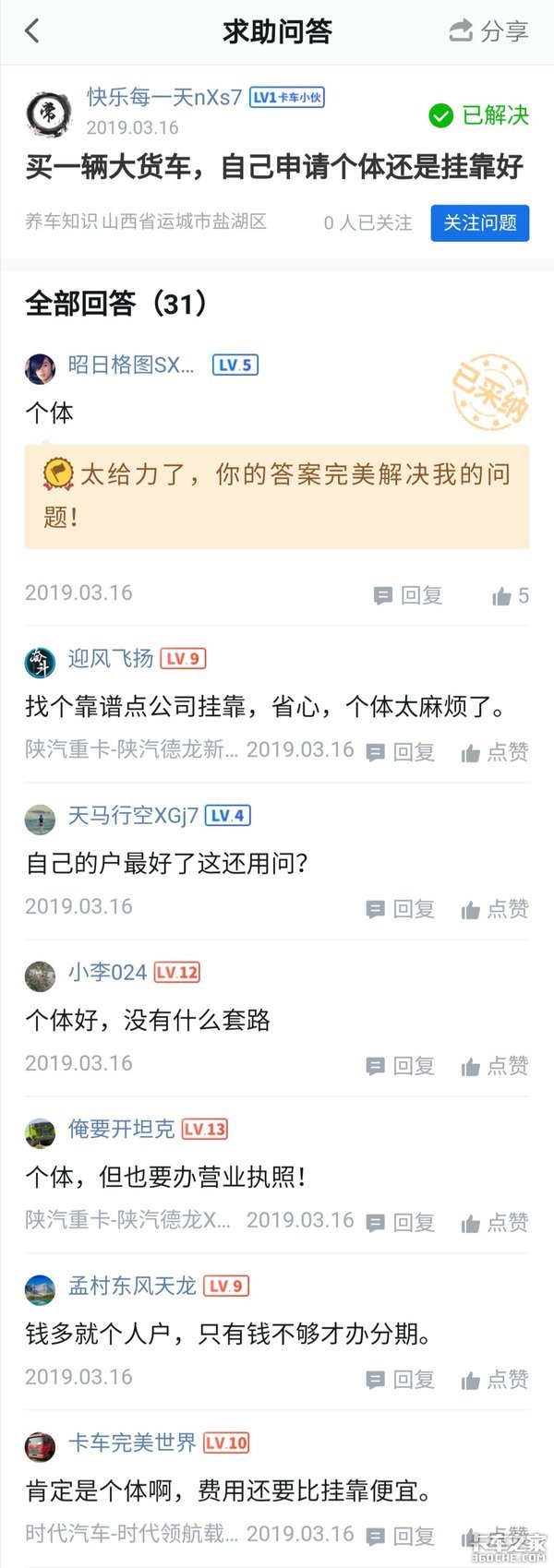Open asker 快乐每一天nXs7's profile
The image size is (554, 1568).
163,97
